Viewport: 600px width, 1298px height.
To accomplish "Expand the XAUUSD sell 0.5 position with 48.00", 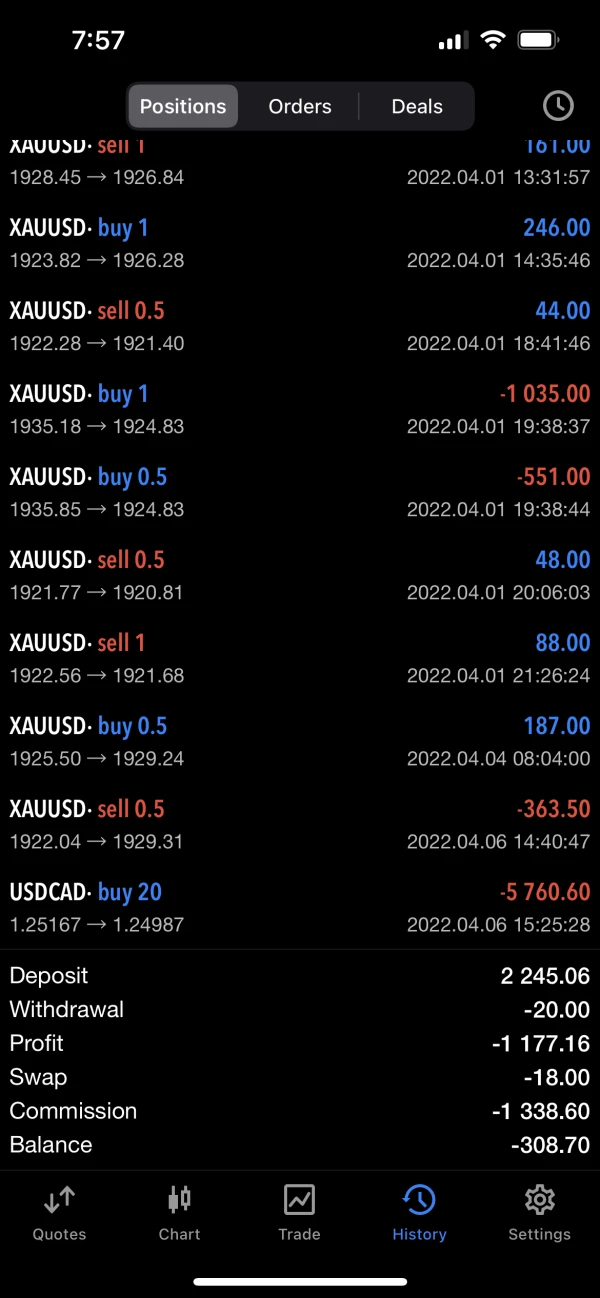I will (300, 575).
